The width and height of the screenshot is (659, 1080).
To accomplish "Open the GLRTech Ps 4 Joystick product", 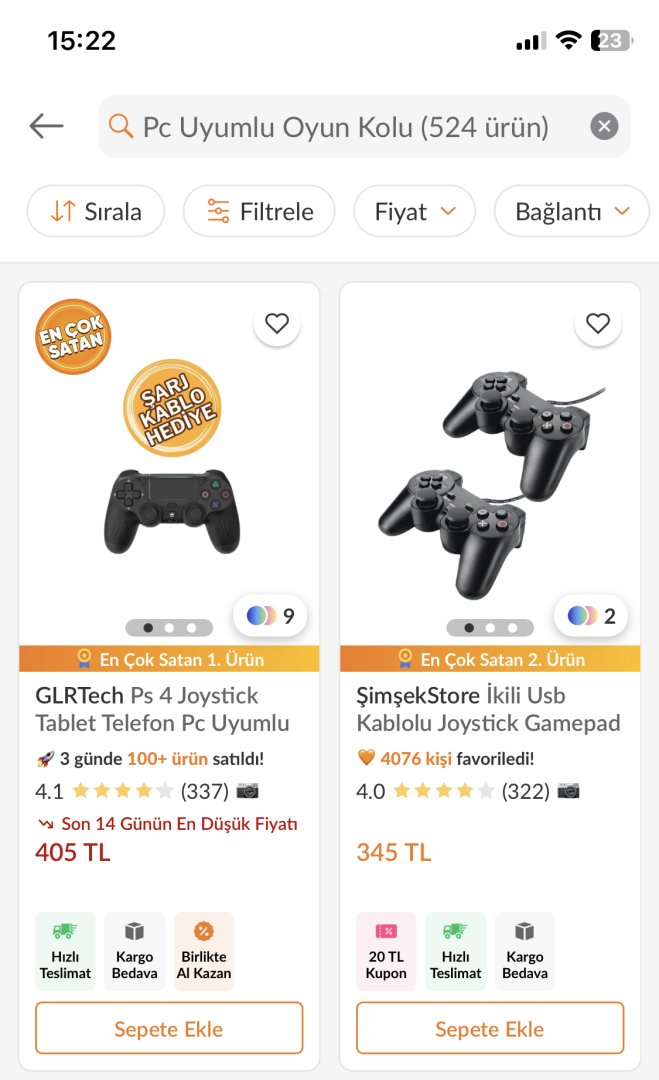I will pos(162,709).
